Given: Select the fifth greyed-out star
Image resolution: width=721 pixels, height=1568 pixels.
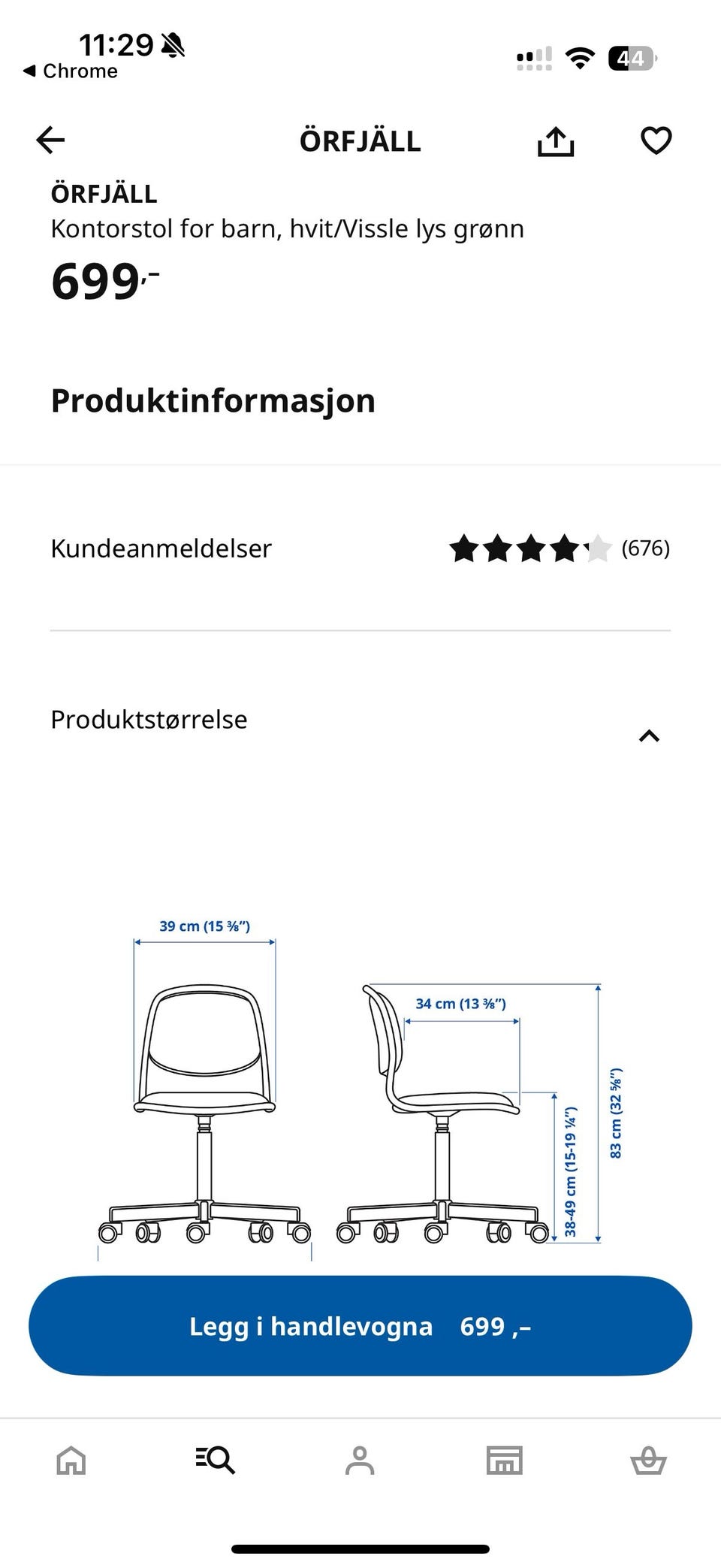Looking at the screenshot, I should point(597,549).
